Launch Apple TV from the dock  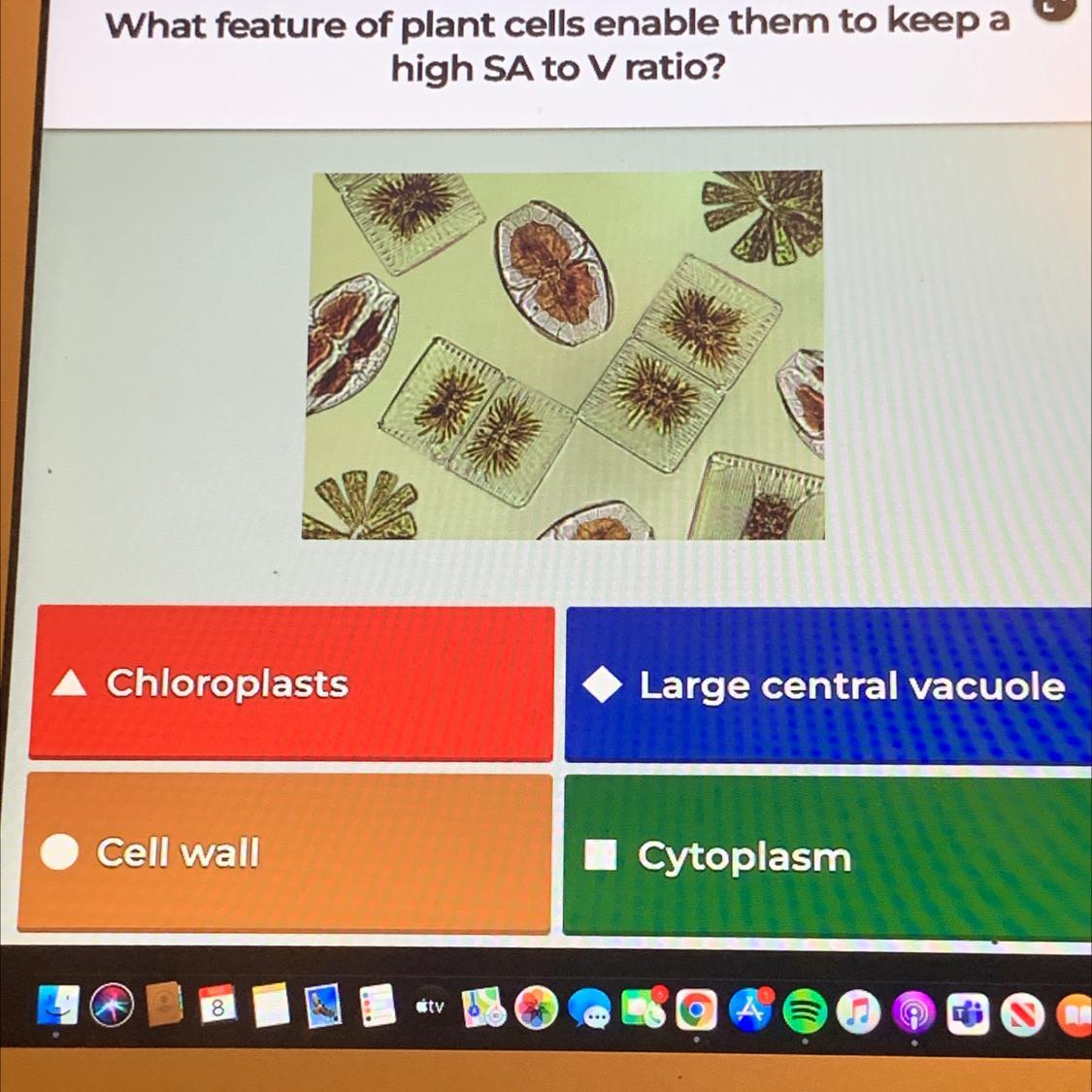pos(429,1007)
